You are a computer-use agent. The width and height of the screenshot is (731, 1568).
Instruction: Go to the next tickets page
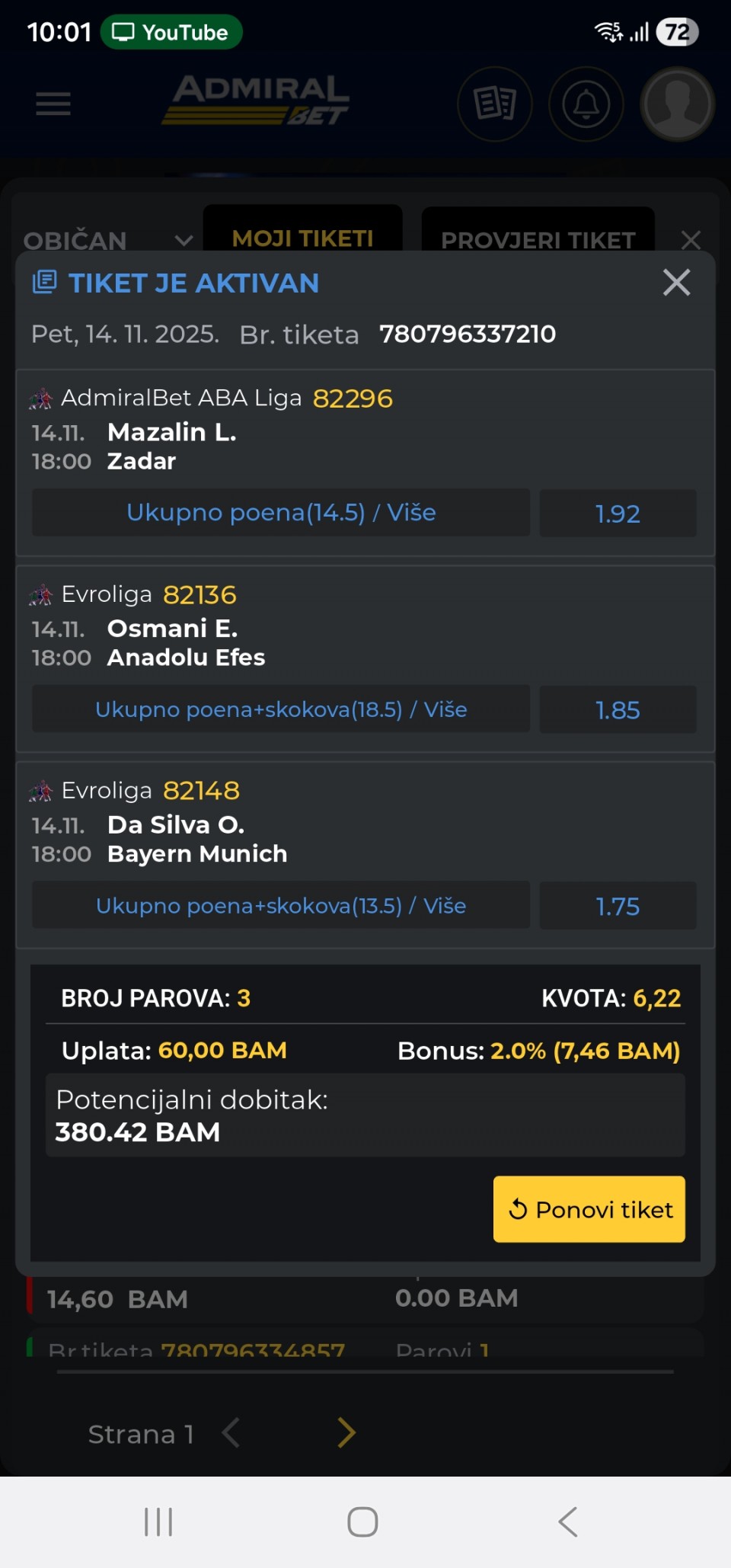346,1433
